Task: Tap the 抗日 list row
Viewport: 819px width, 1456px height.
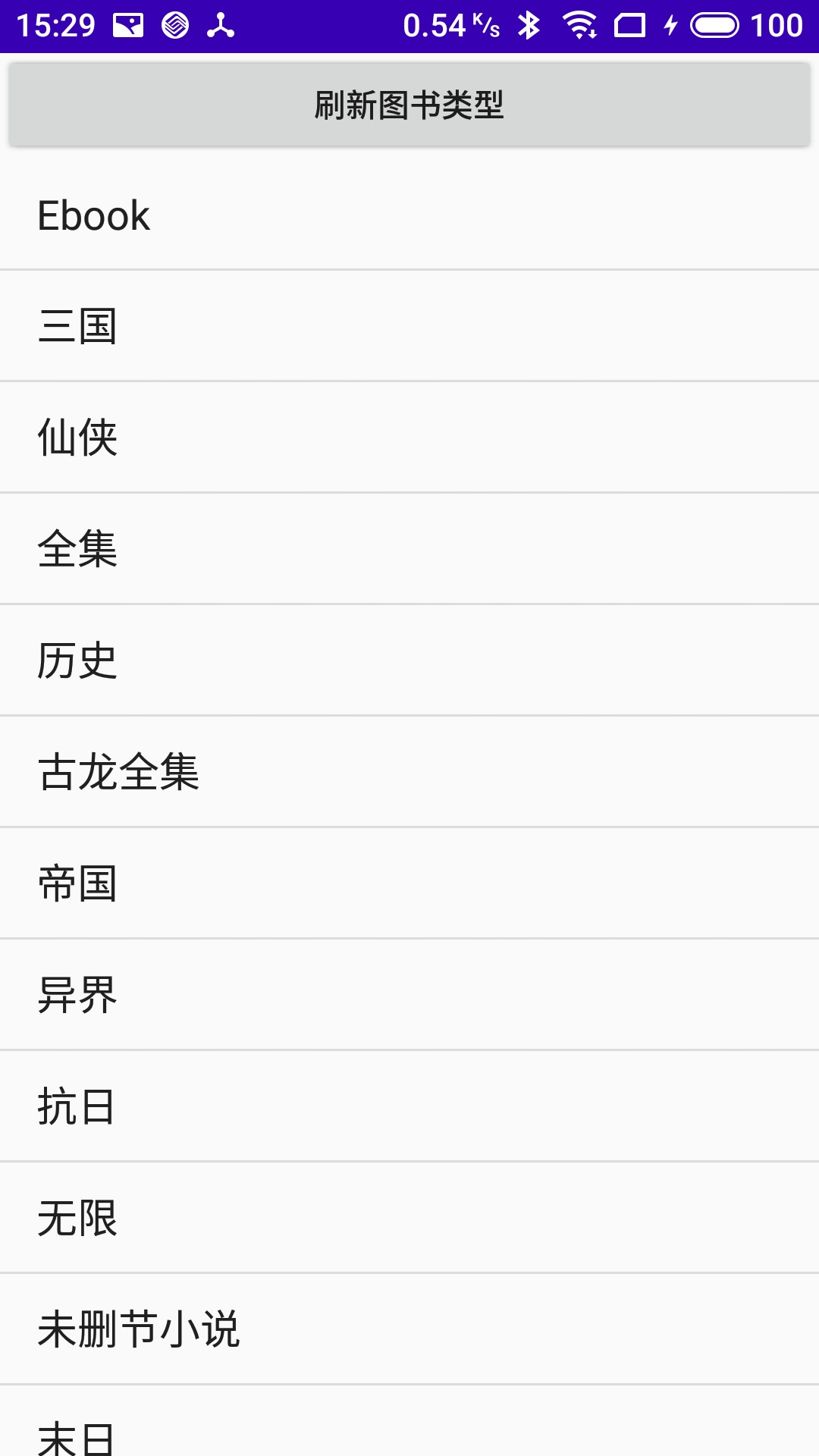Action: [409, 1106]
